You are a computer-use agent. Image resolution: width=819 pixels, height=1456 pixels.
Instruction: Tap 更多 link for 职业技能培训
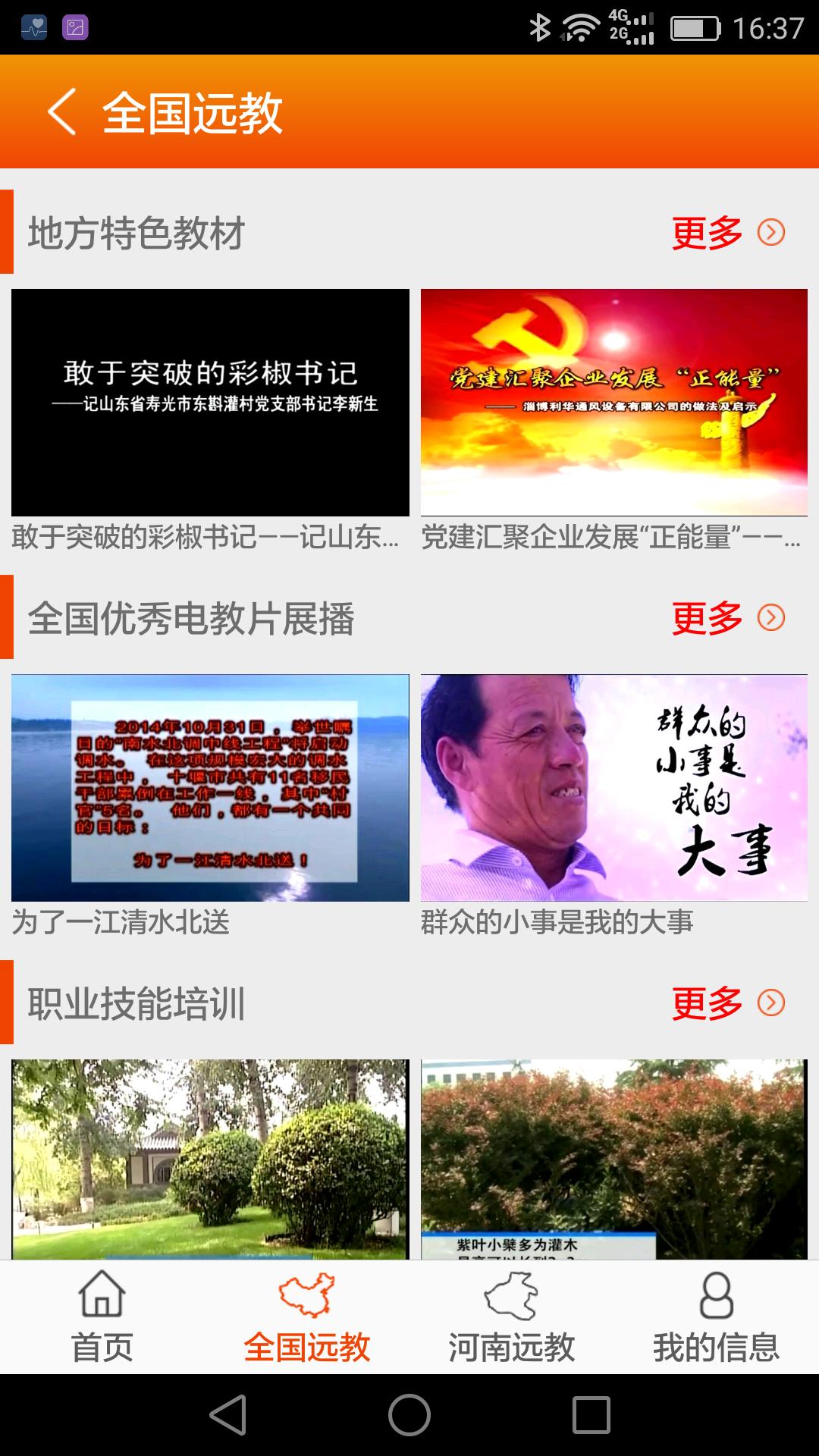[704, 1001]
